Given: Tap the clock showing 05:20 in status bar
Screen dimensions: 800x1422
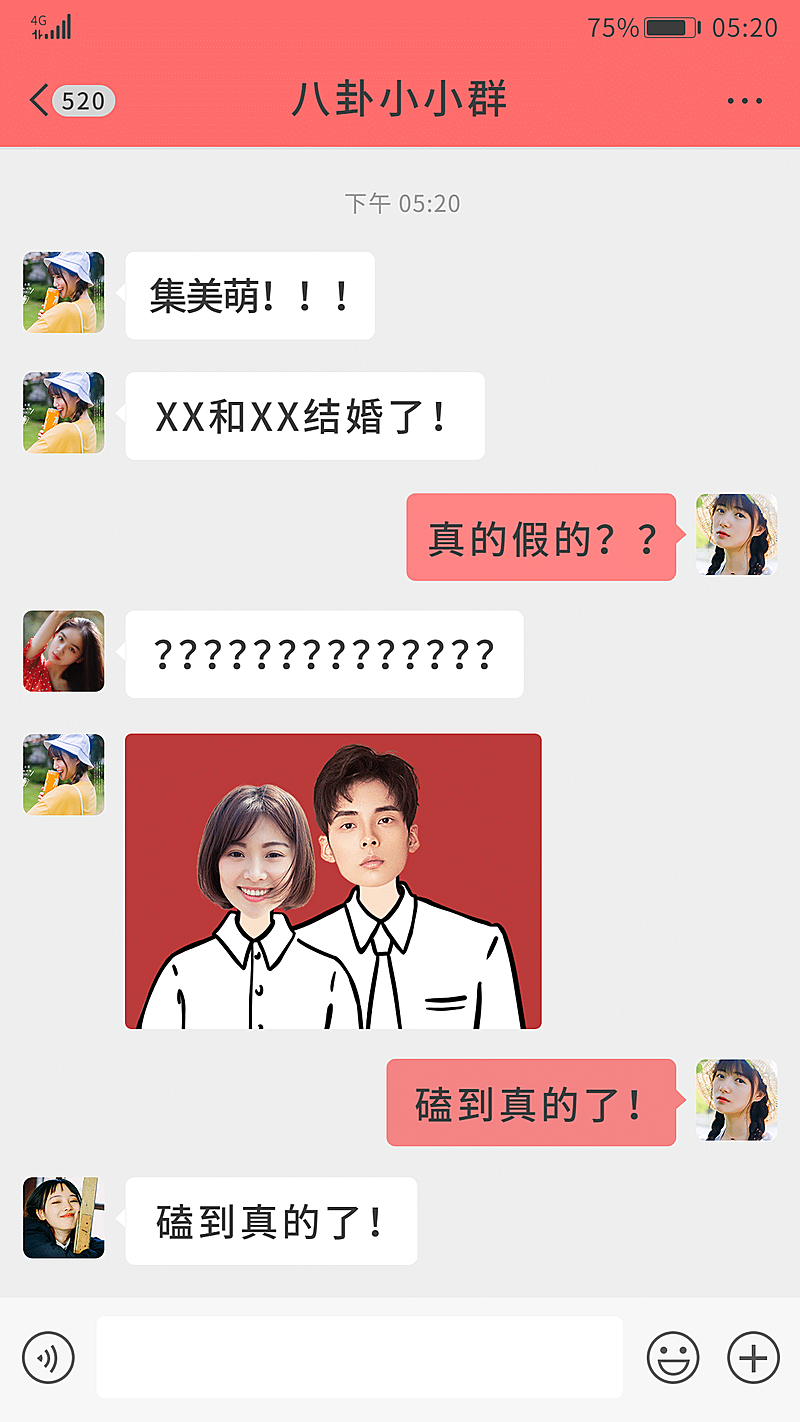Looking at the screenshot, I should tap(744, 27).
